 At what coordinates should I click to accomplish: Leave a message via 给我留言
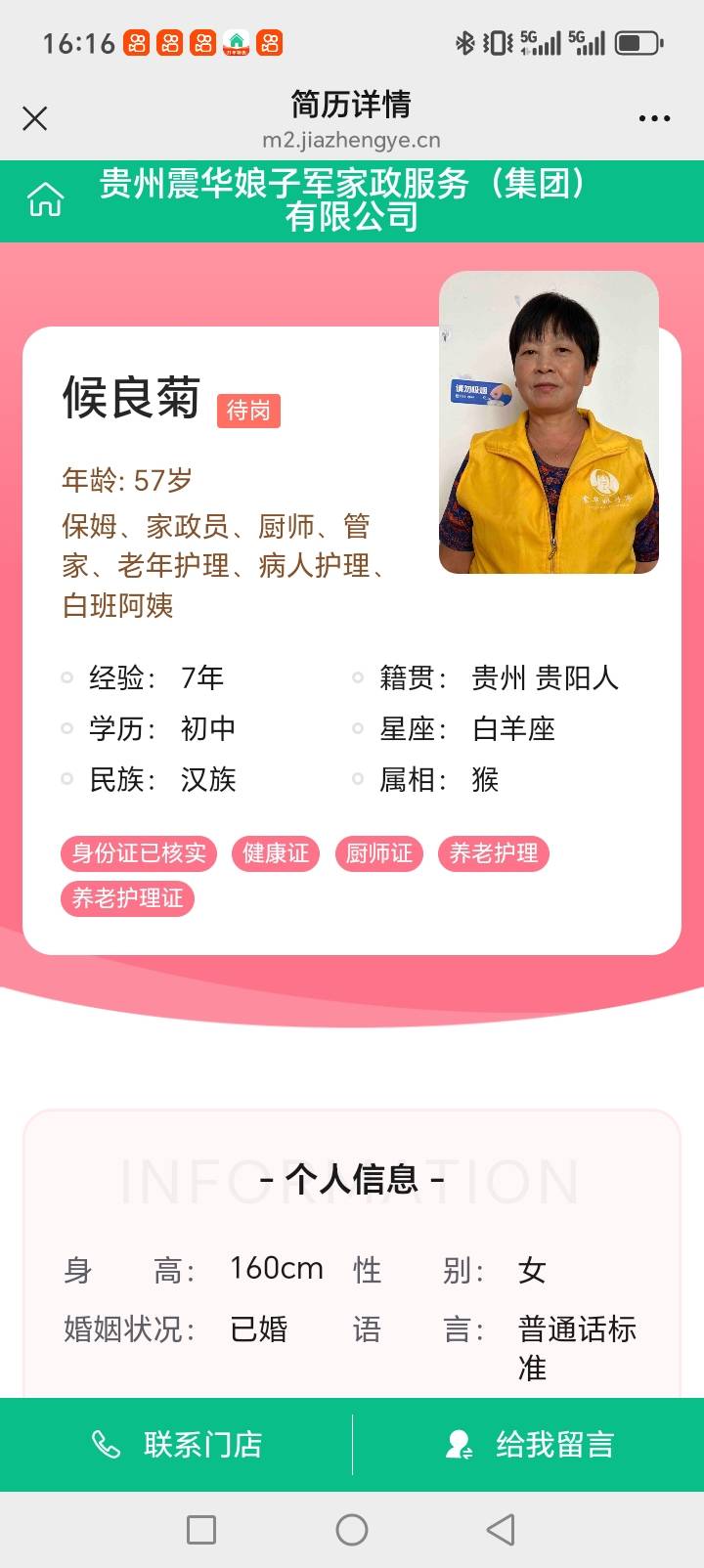[x=529, y=1444]
